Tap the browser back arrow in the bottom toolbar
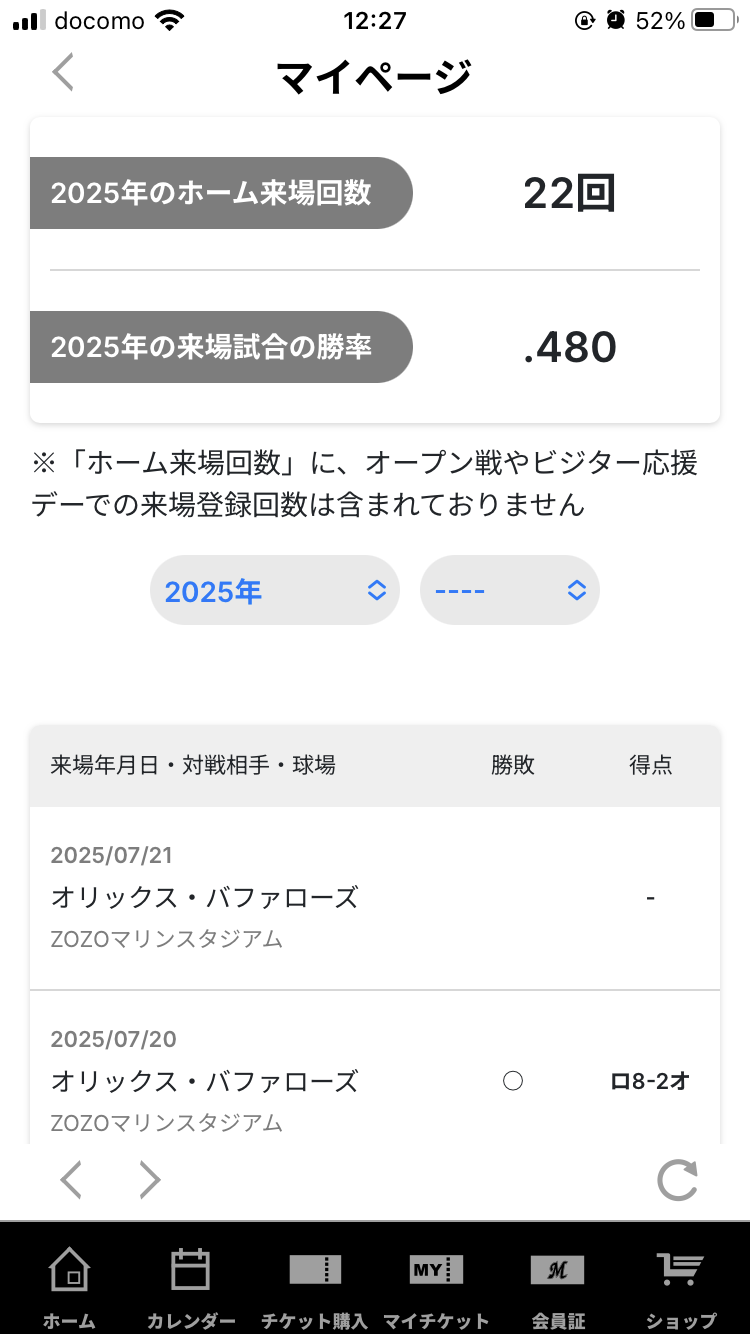The image size is (750, 1334). [70, 1180]
